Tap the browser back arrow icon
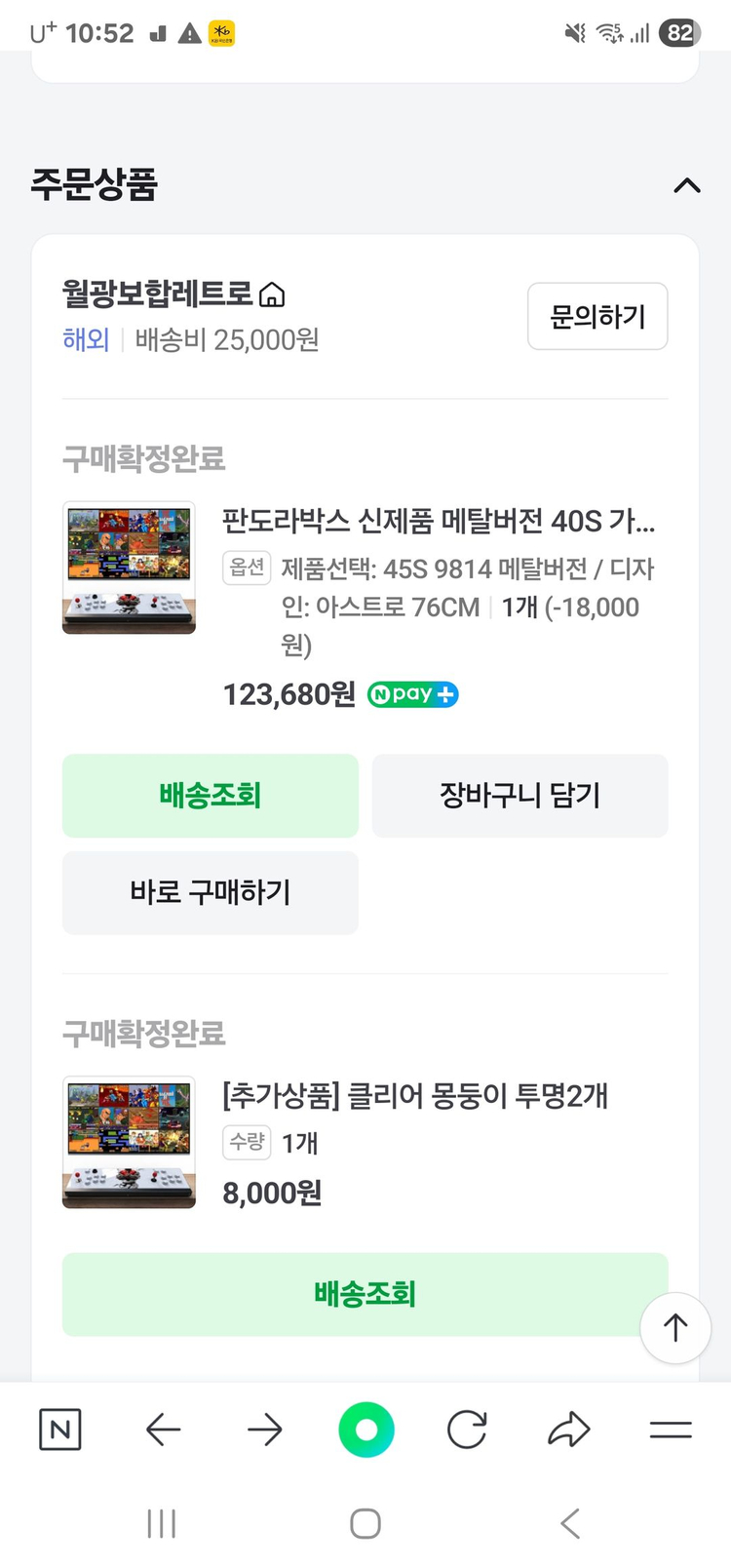Image resolution: width=731 pixels, height=1568 pixels. click(163, 1430)
